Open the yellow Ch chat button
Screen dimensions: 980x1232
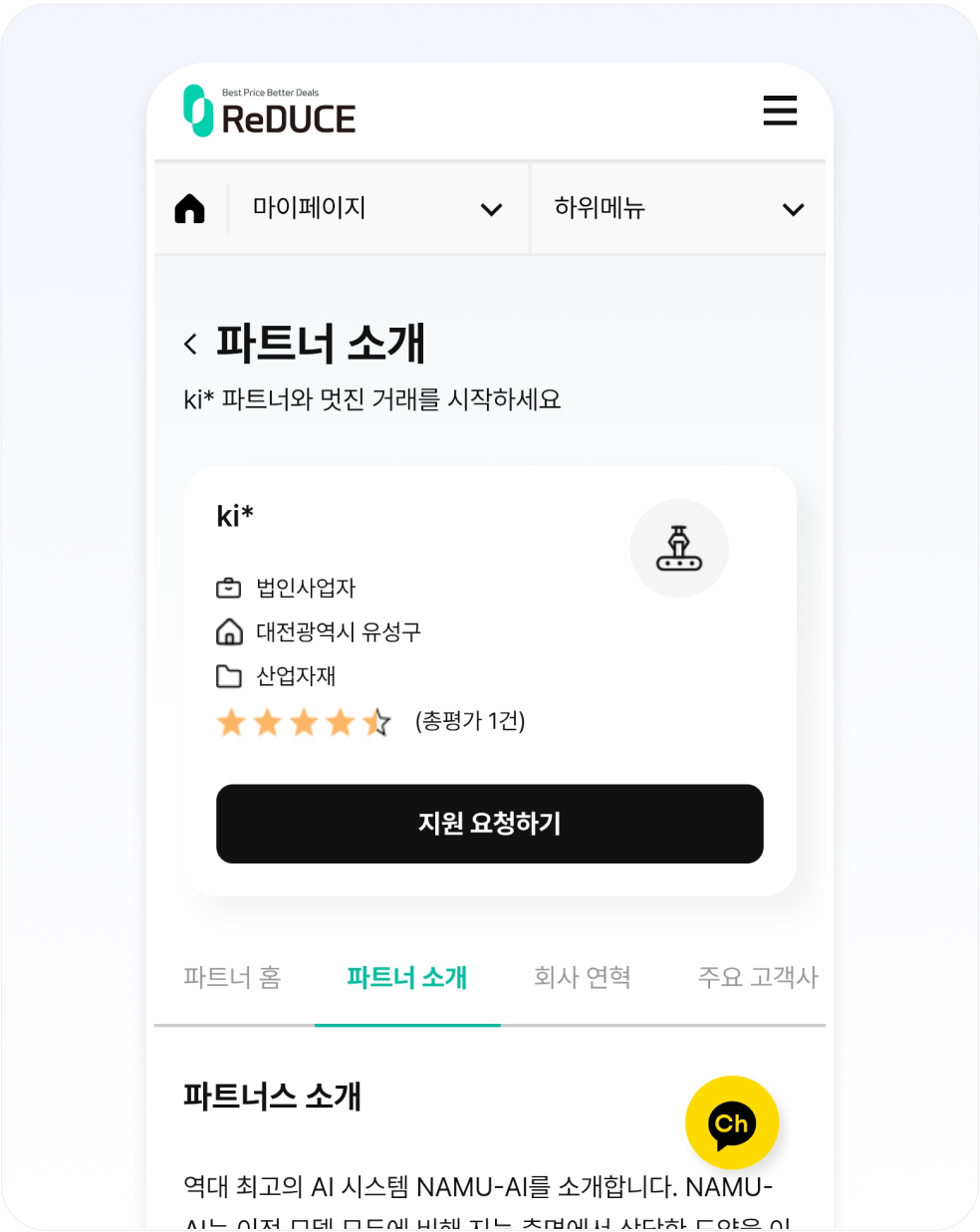732,1122
